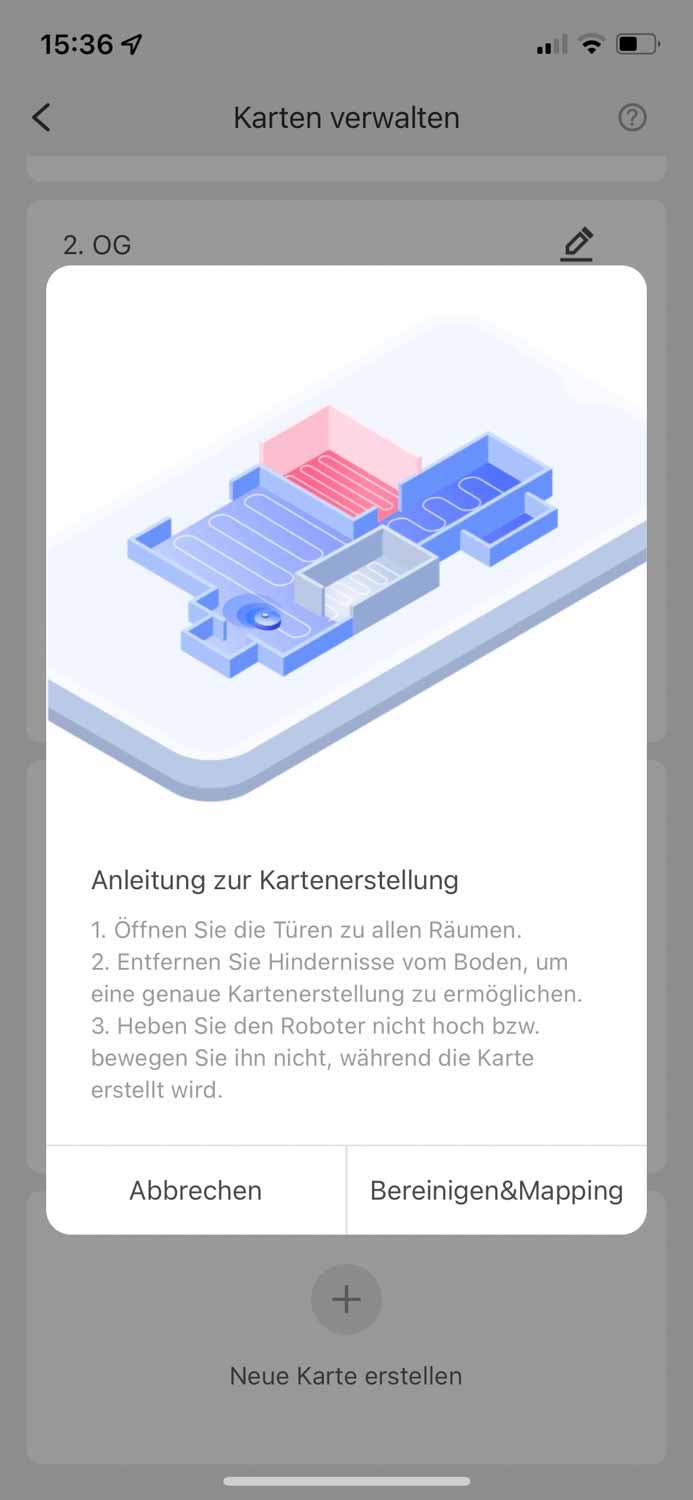This screenshot has width=693, height=1500.
Task: Go back from Karten verwalten
Action: 41,118
